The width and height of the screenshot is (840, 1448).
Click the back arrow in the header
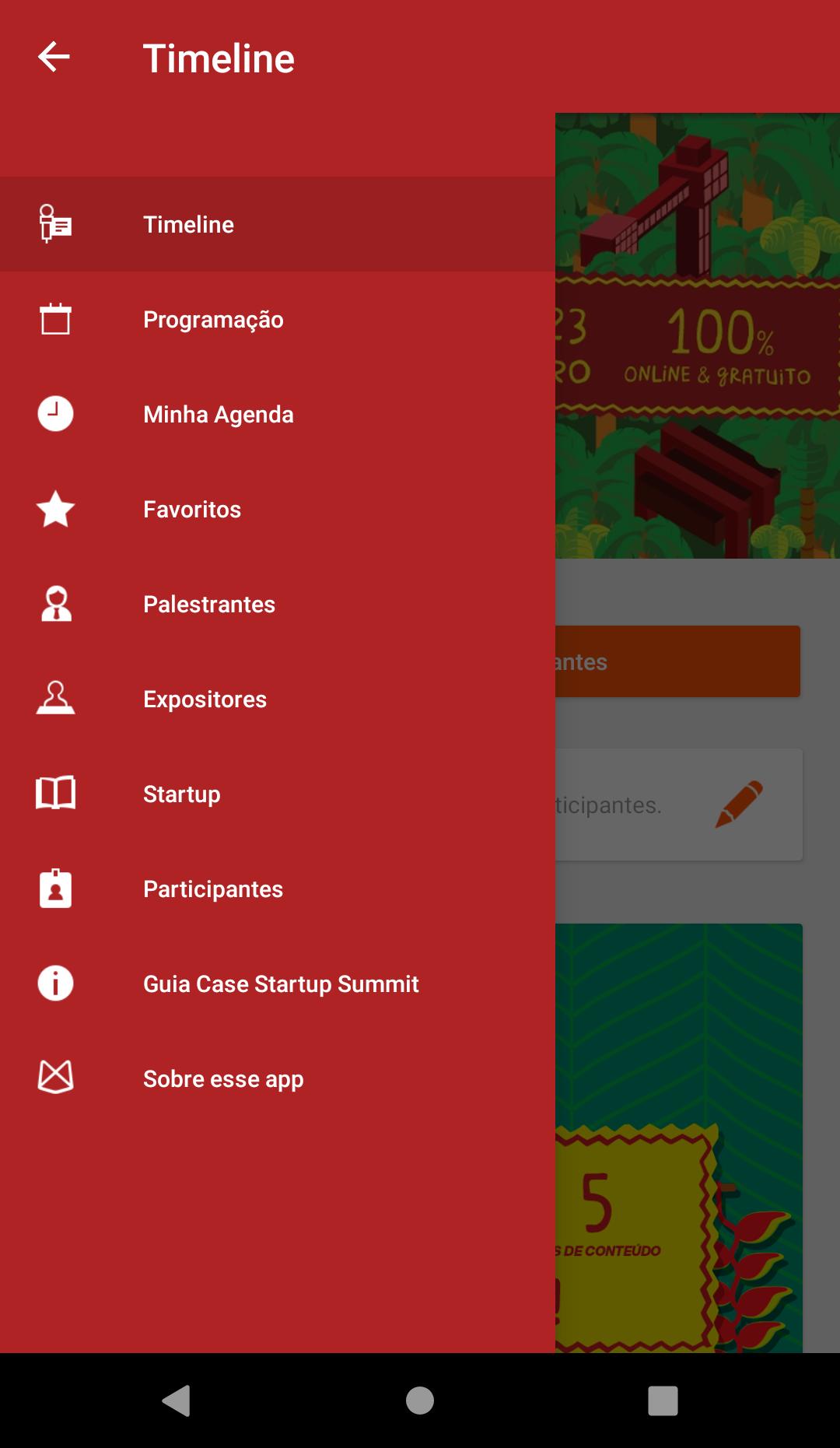[54, 57]
